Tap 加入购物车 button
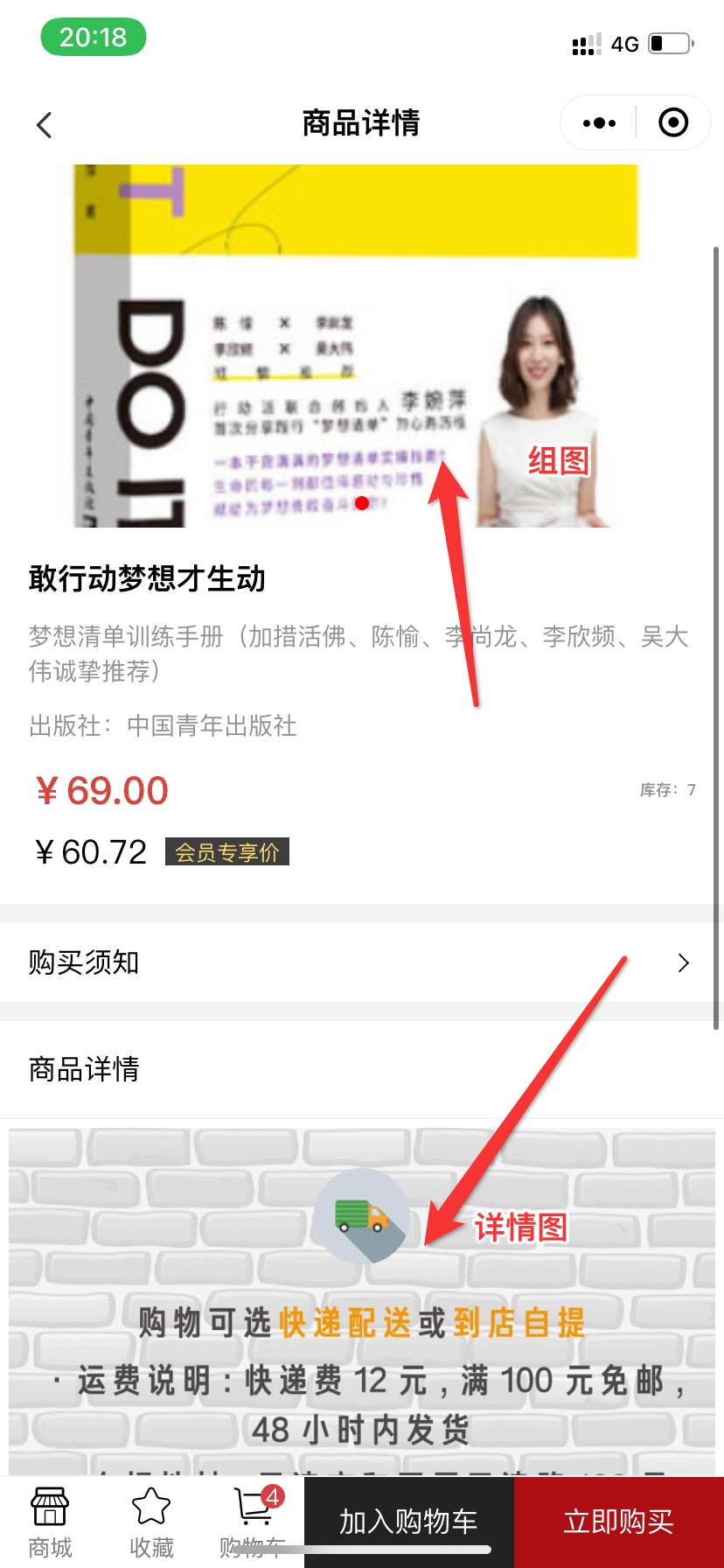The height and width of the screenshot is (1568, 724). pyautogui.click(x=408, y=1522)
